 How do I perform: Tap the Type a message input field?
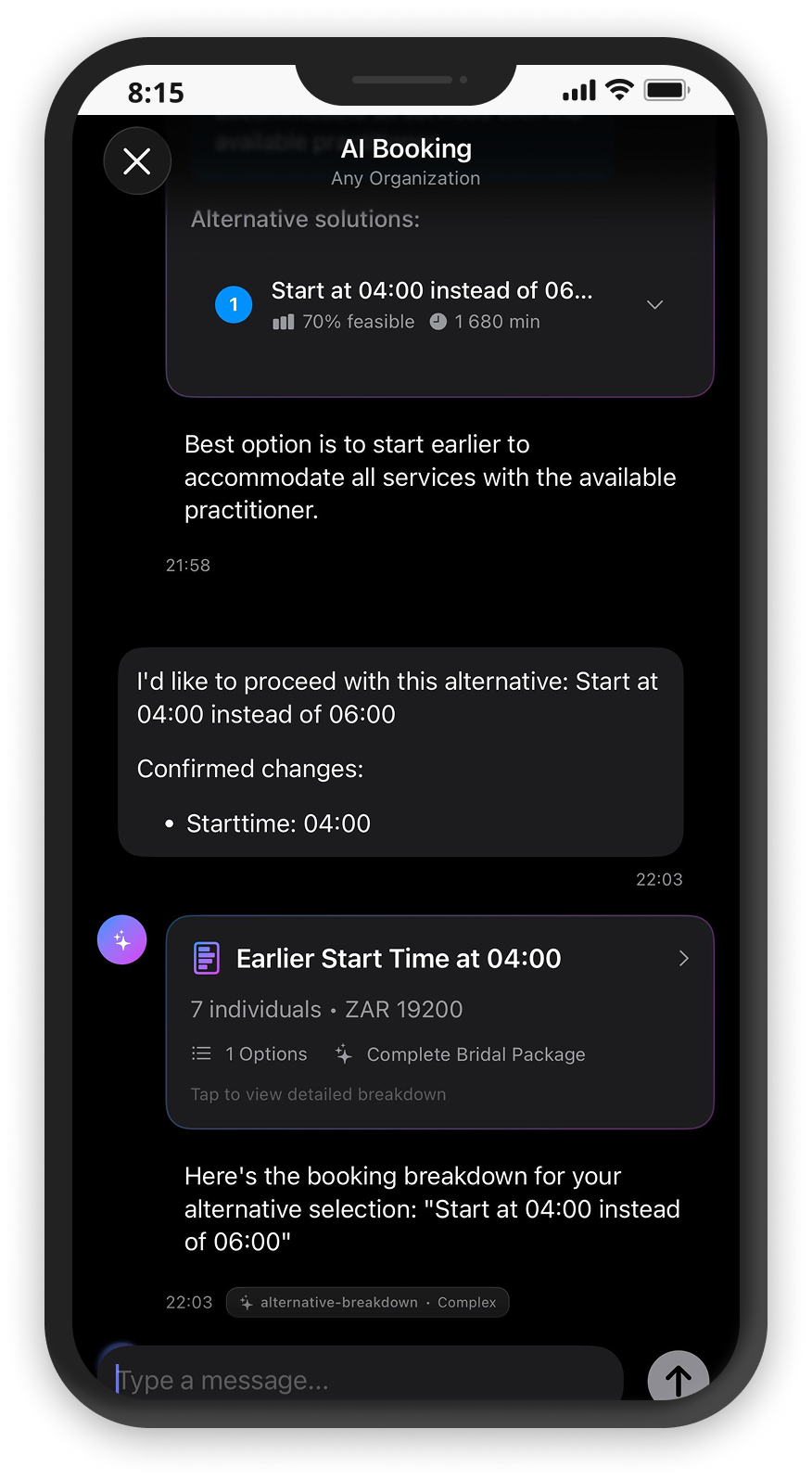pos(362,1379)
